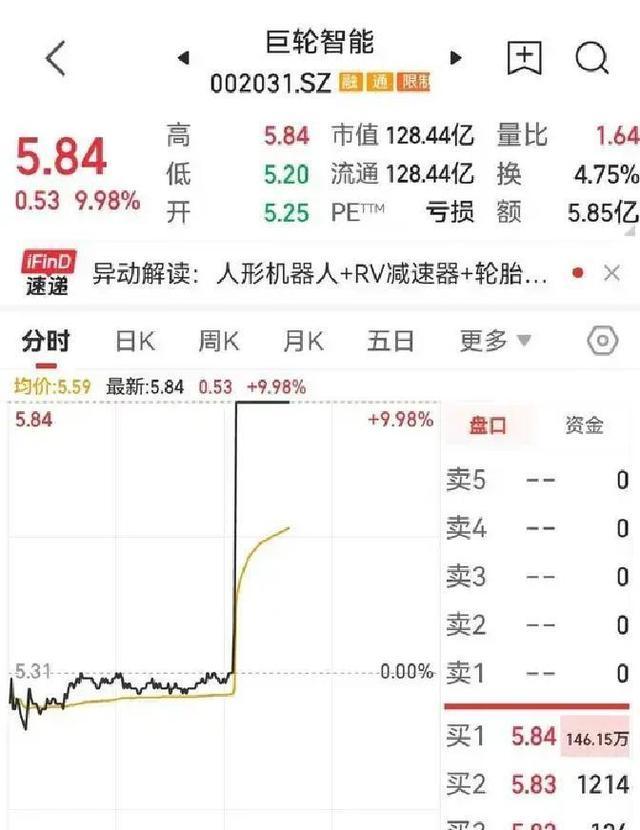Select the 盘口 order book tab
Screen dimensions: 640x830
tap(488, 426)
